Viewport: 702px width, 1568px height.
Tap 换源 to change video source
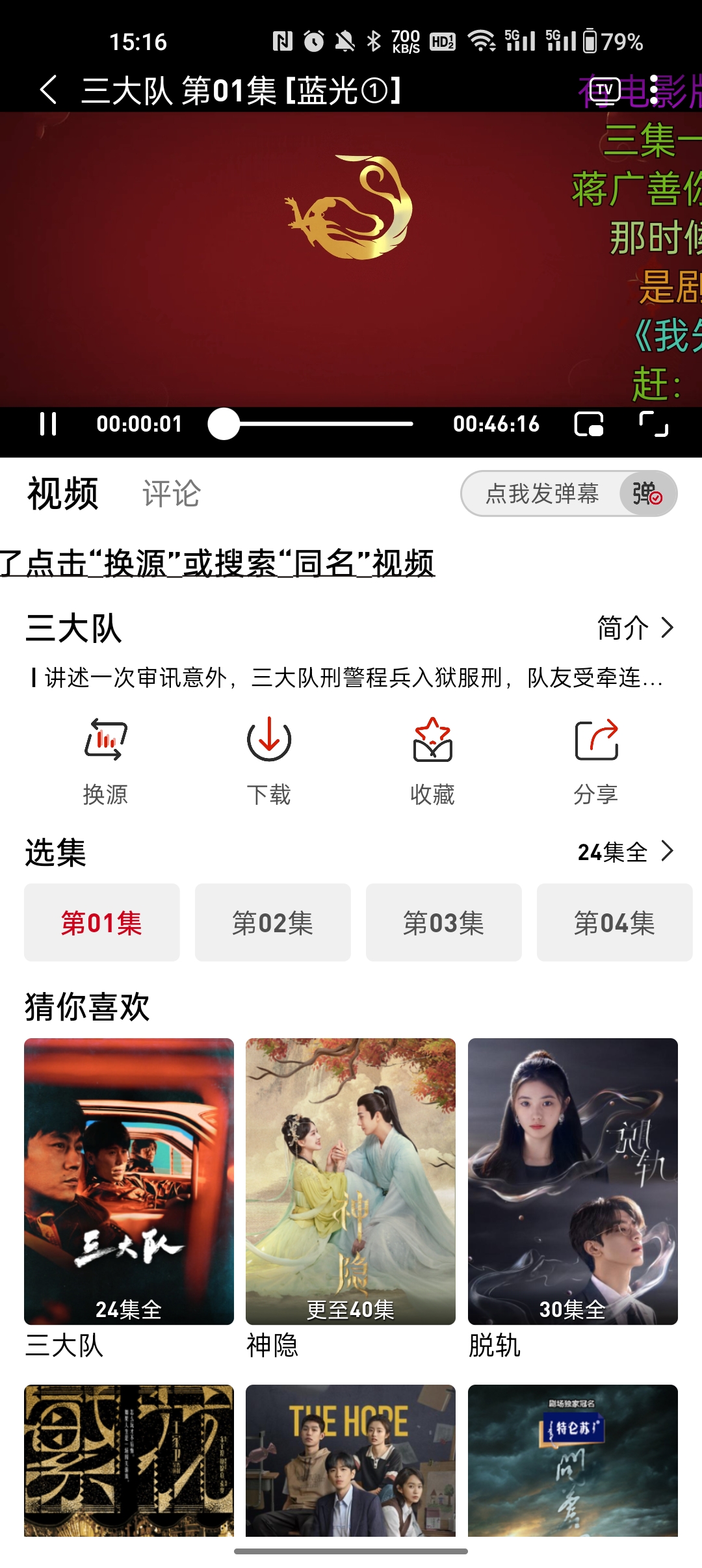tap(105, 759)
